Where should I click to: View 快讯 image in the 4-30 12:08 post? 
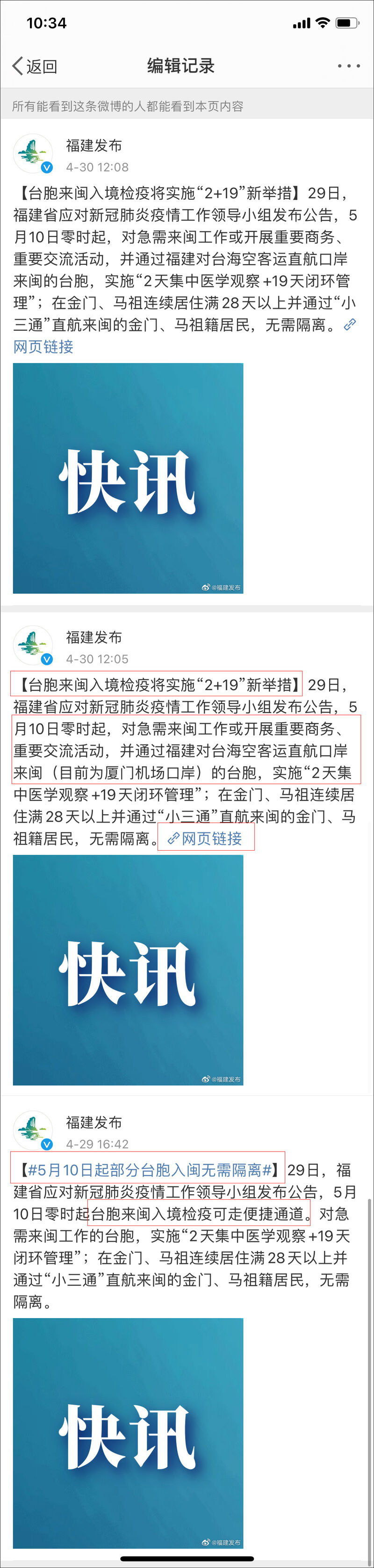[128, 478]
